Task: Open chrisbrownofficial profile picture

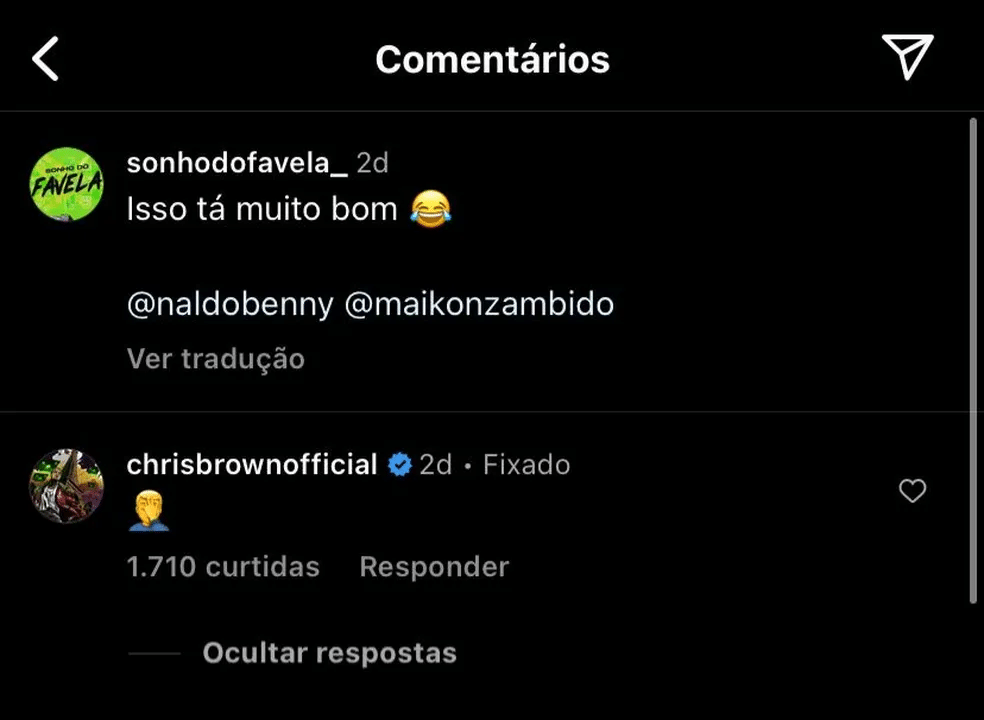Action: coord(66,486)
